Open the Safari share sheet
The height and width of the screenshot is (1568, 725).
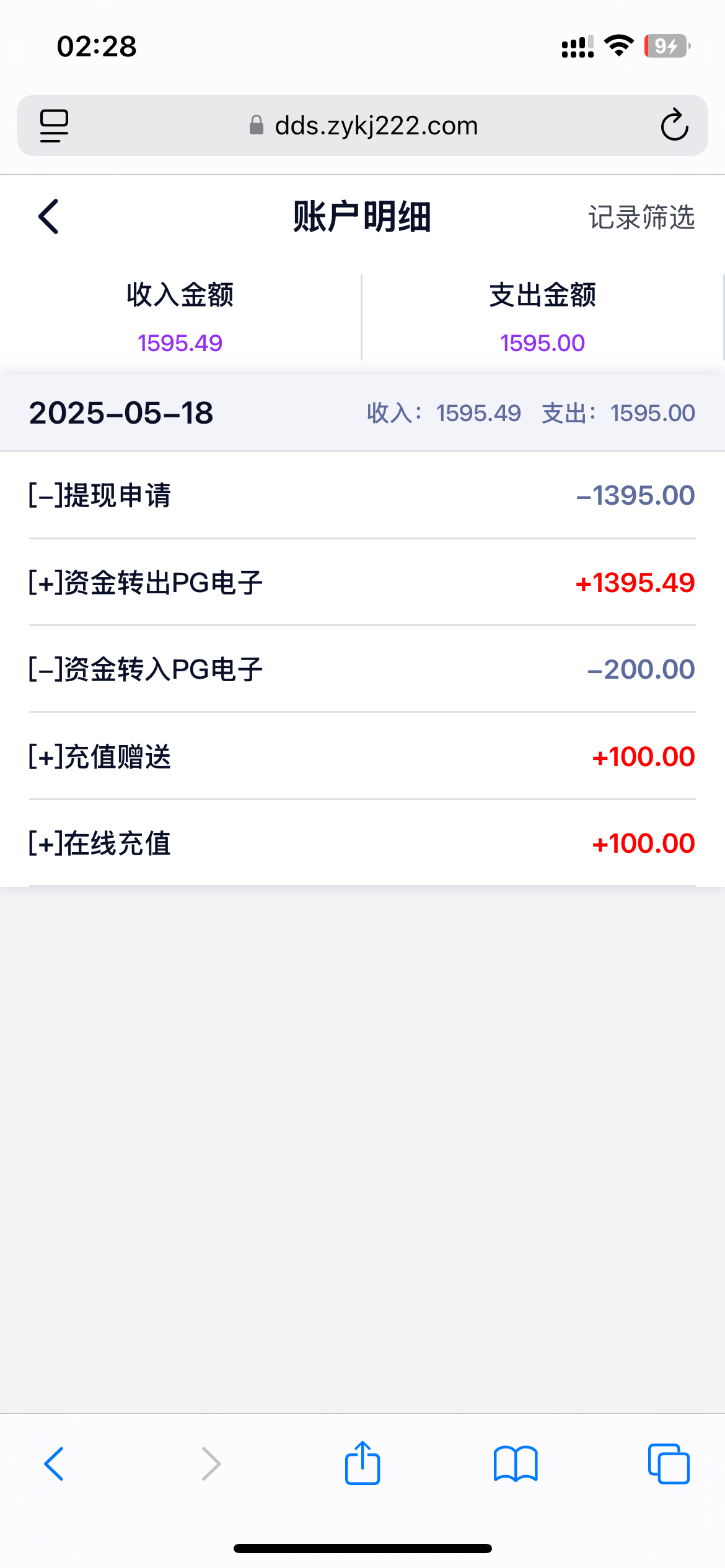pyautogui.click(x=362, y=1463)
